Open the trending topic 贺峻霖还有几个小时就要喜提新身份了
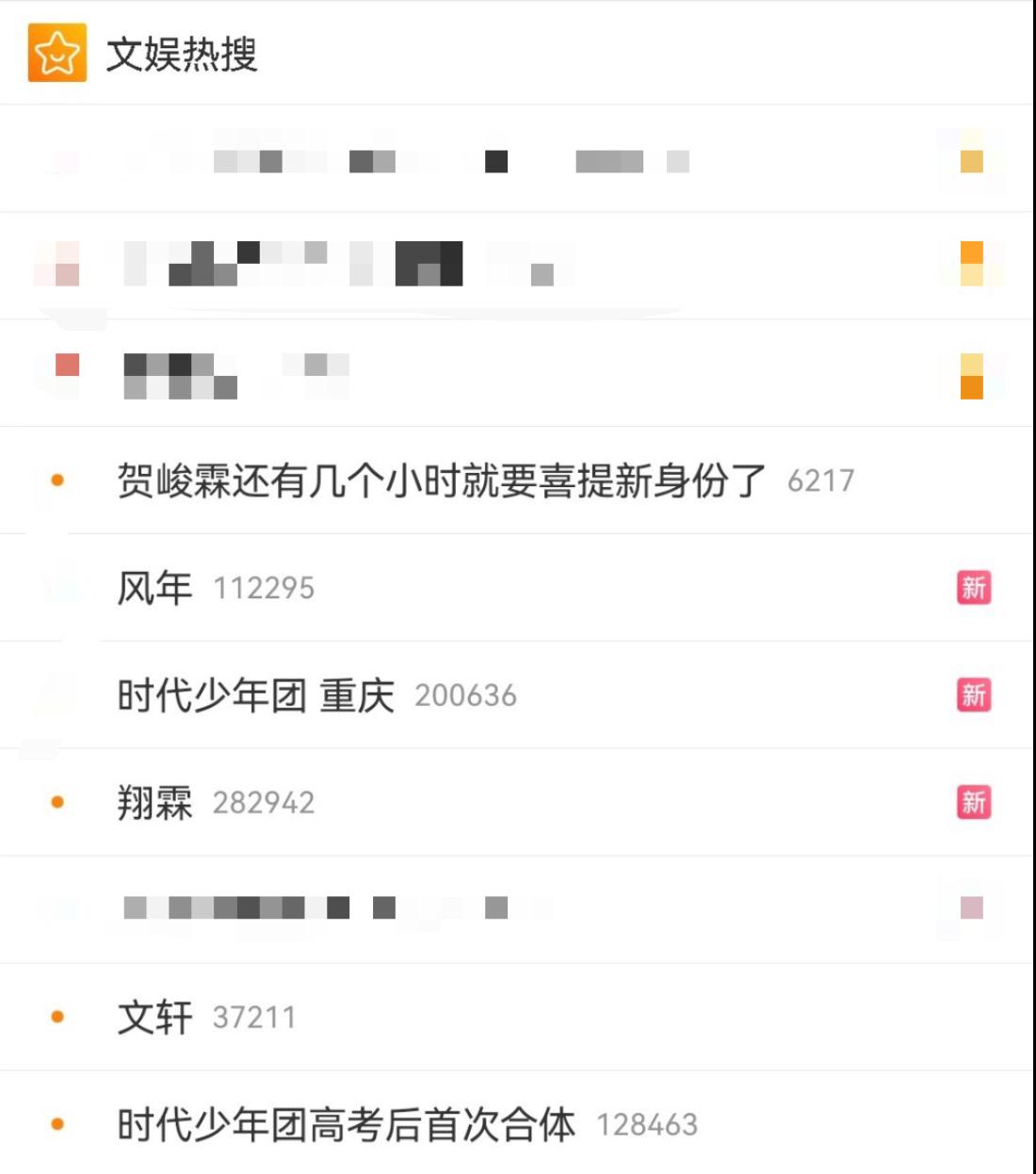This screenshot has width=1036, height=1174. (x=443, y=480)
